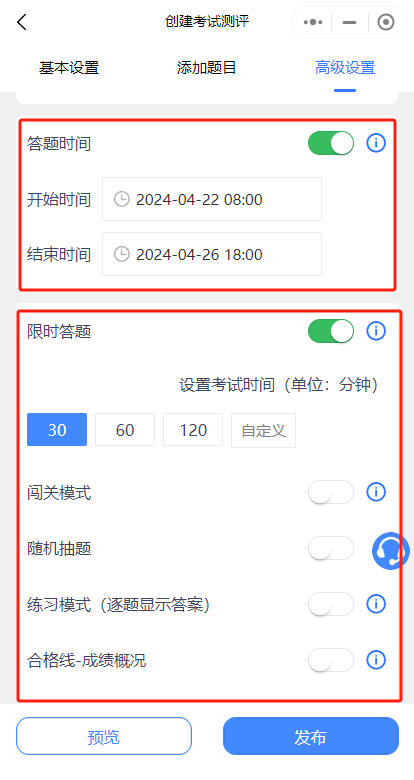Switch to the 基本设置 tab

69,68
